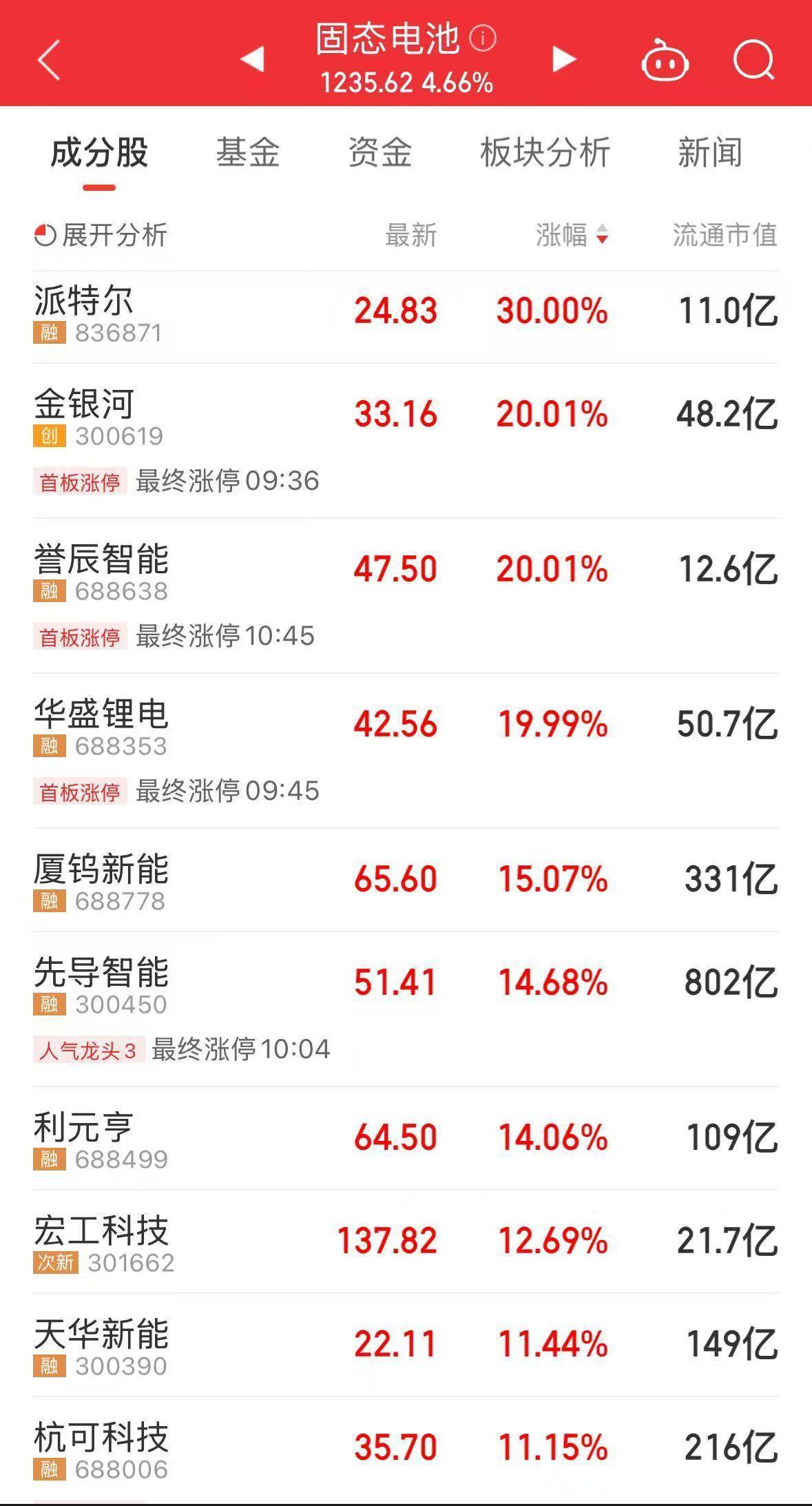Switch to the 基金 tab

pos(247,152)
